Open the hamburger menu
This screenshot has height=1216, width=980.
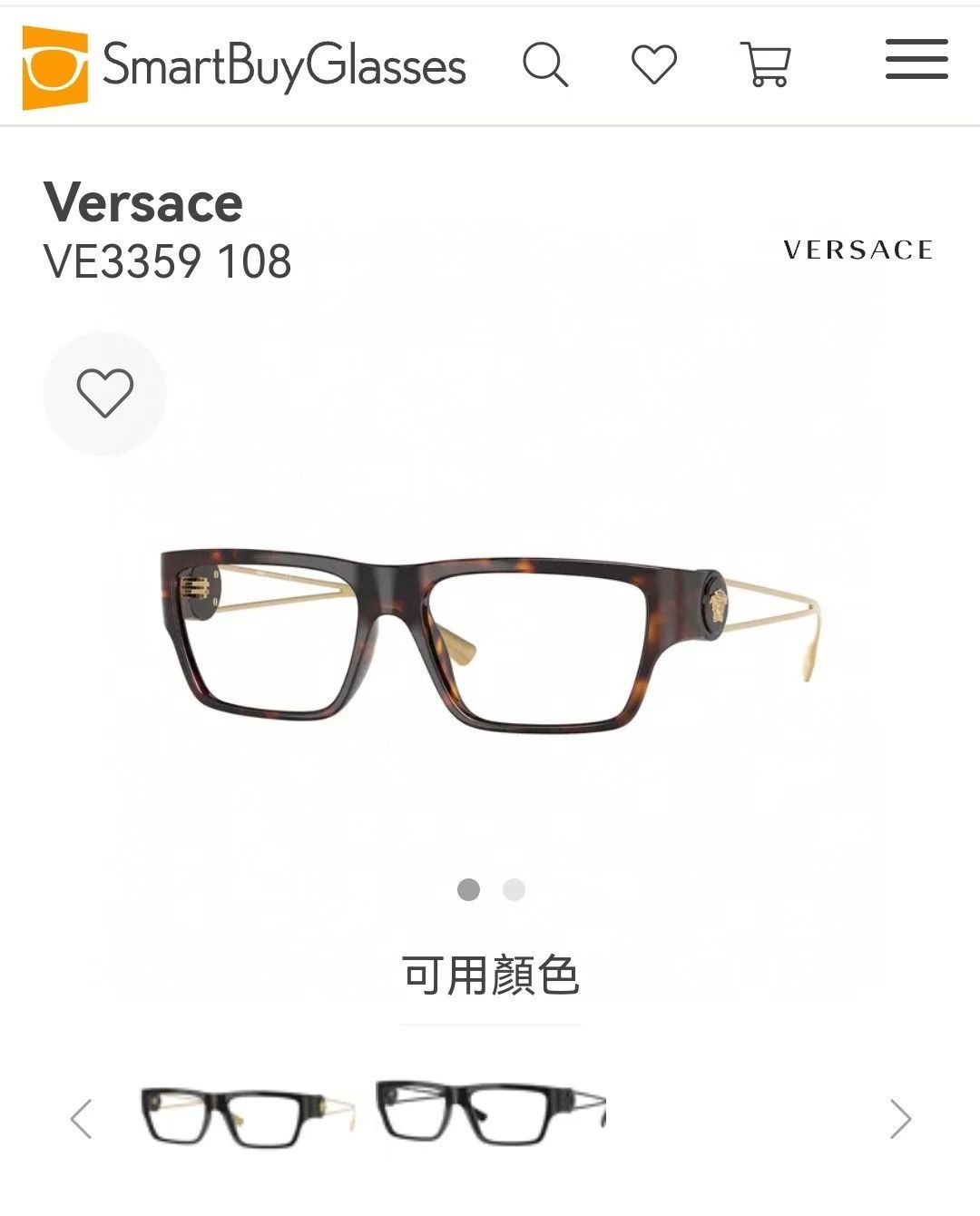[916, 60]
